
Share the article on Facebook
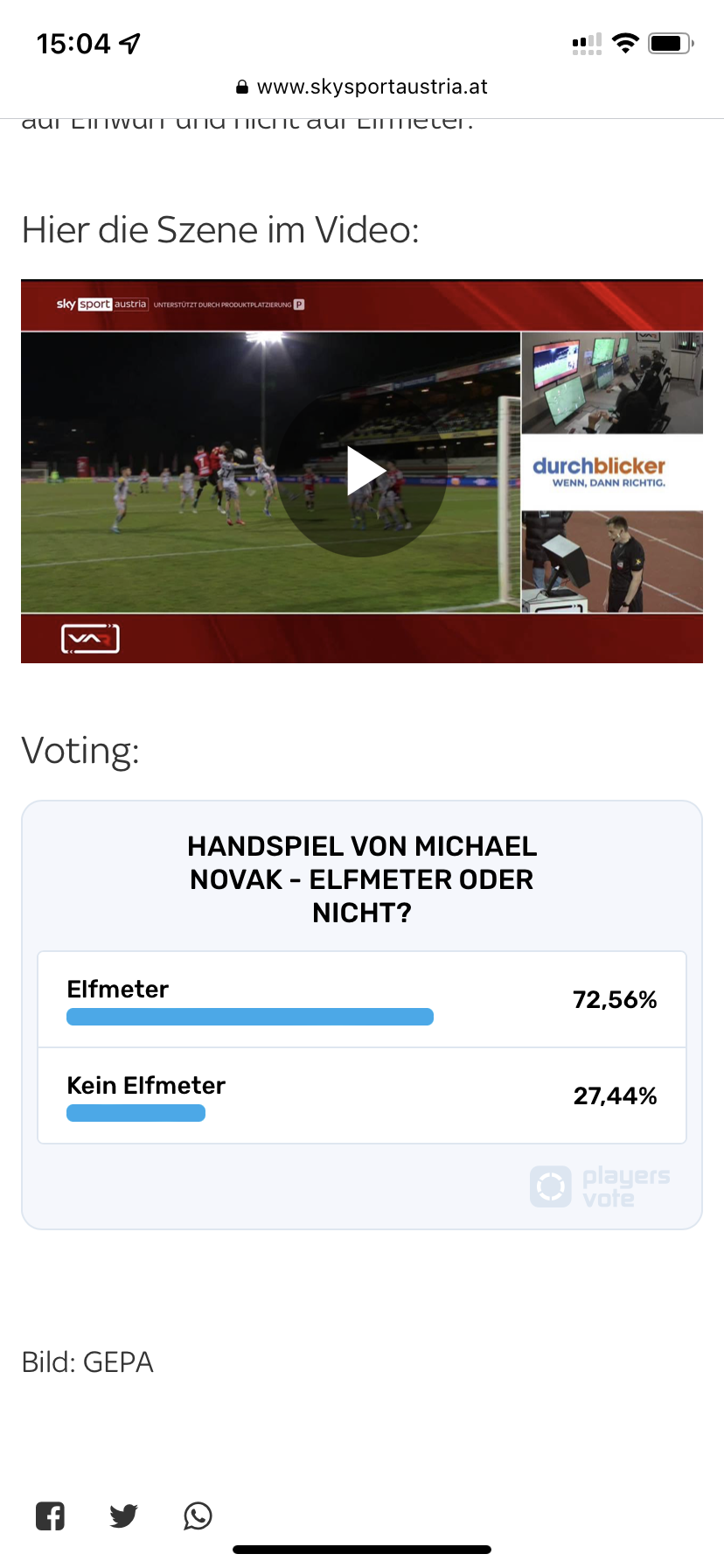click(50, 1515)
